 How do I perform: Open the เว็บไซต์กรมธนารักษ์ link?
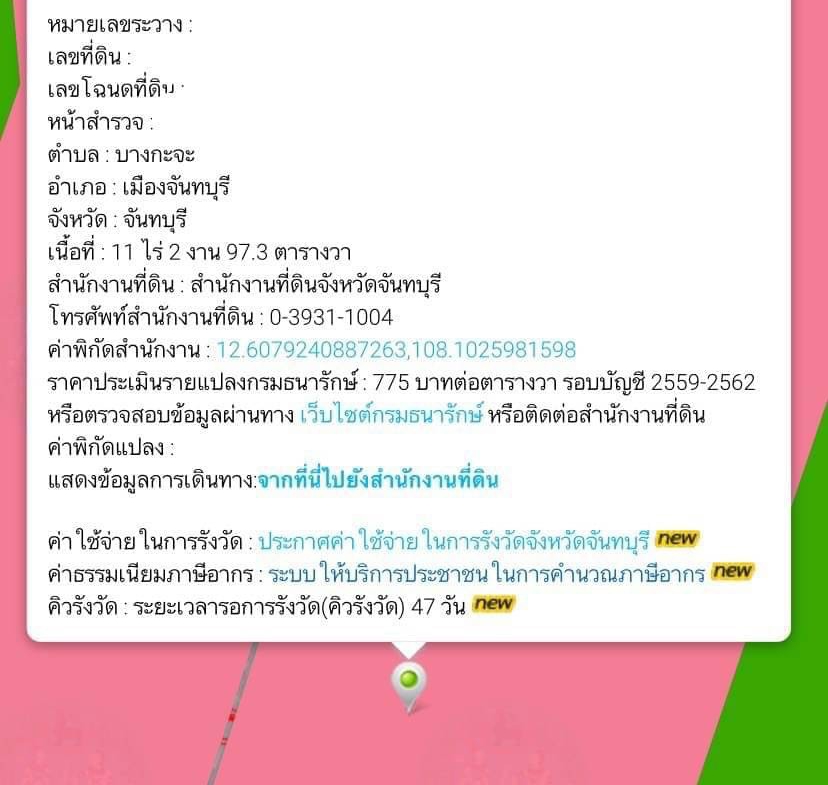[391, 414]
